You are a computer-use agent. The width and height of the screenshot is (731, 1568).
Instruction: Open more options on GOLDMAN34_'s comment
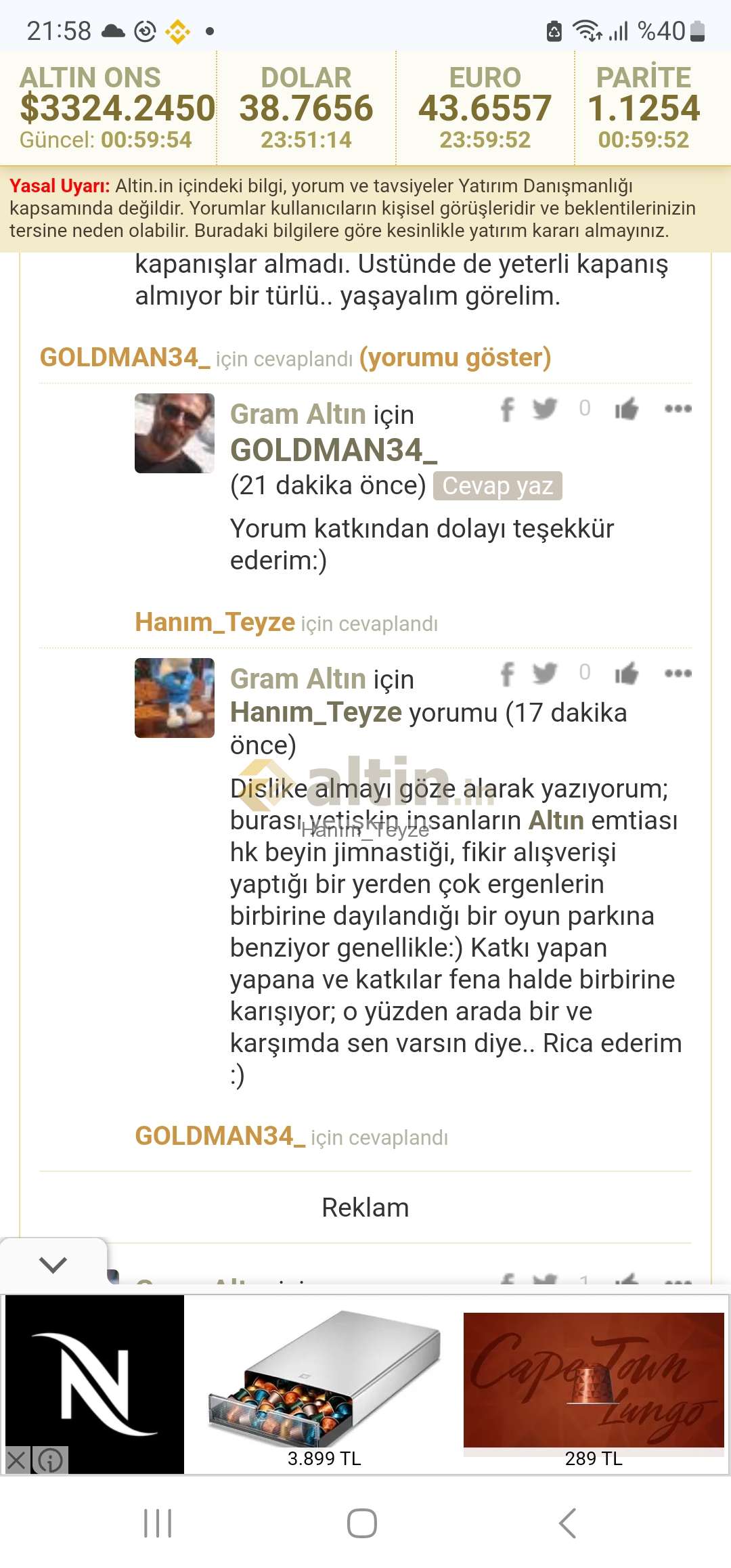pyautogui.click(x=678, y=408)
